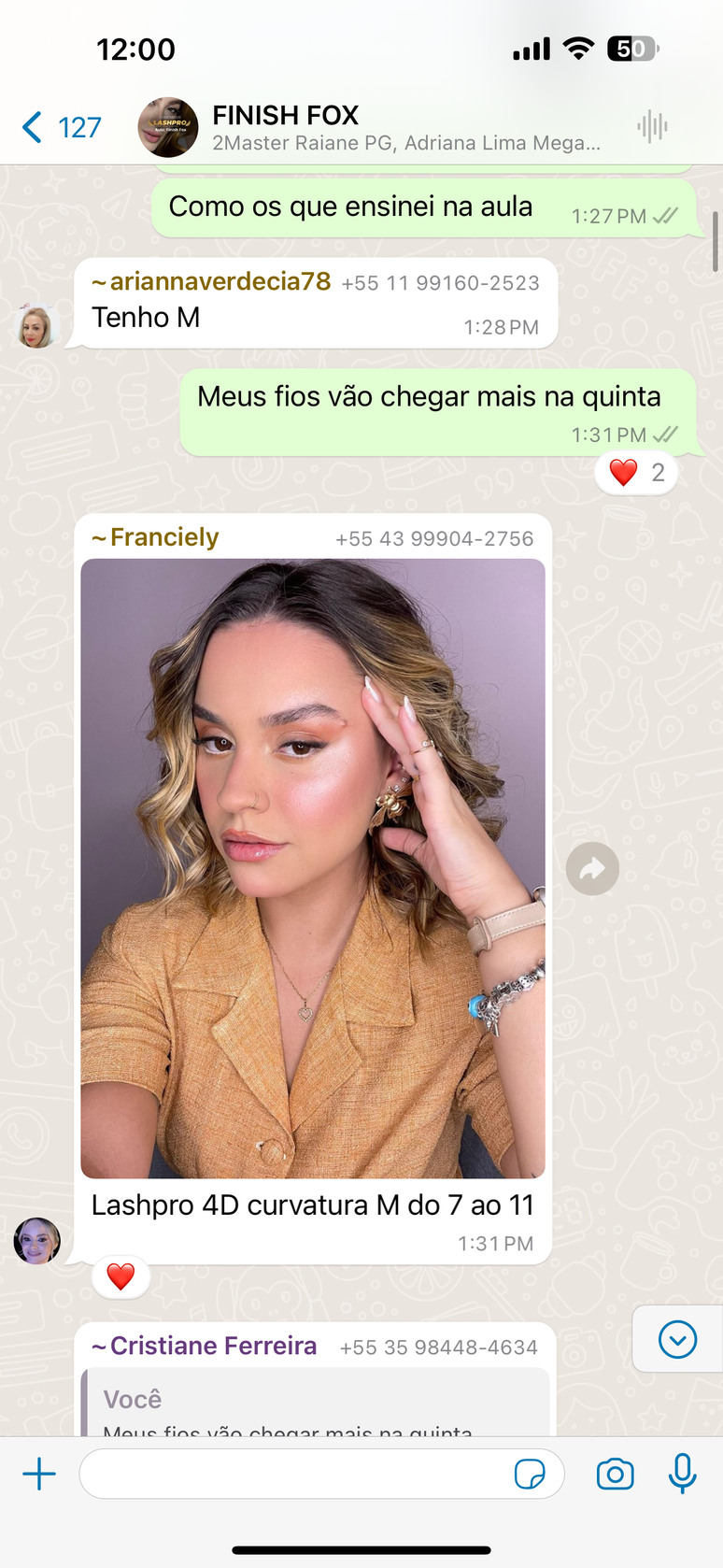View heart reaction on Franciely's photo
Viewport: 723px width, 1568px height.
(x=120, y=1276)
